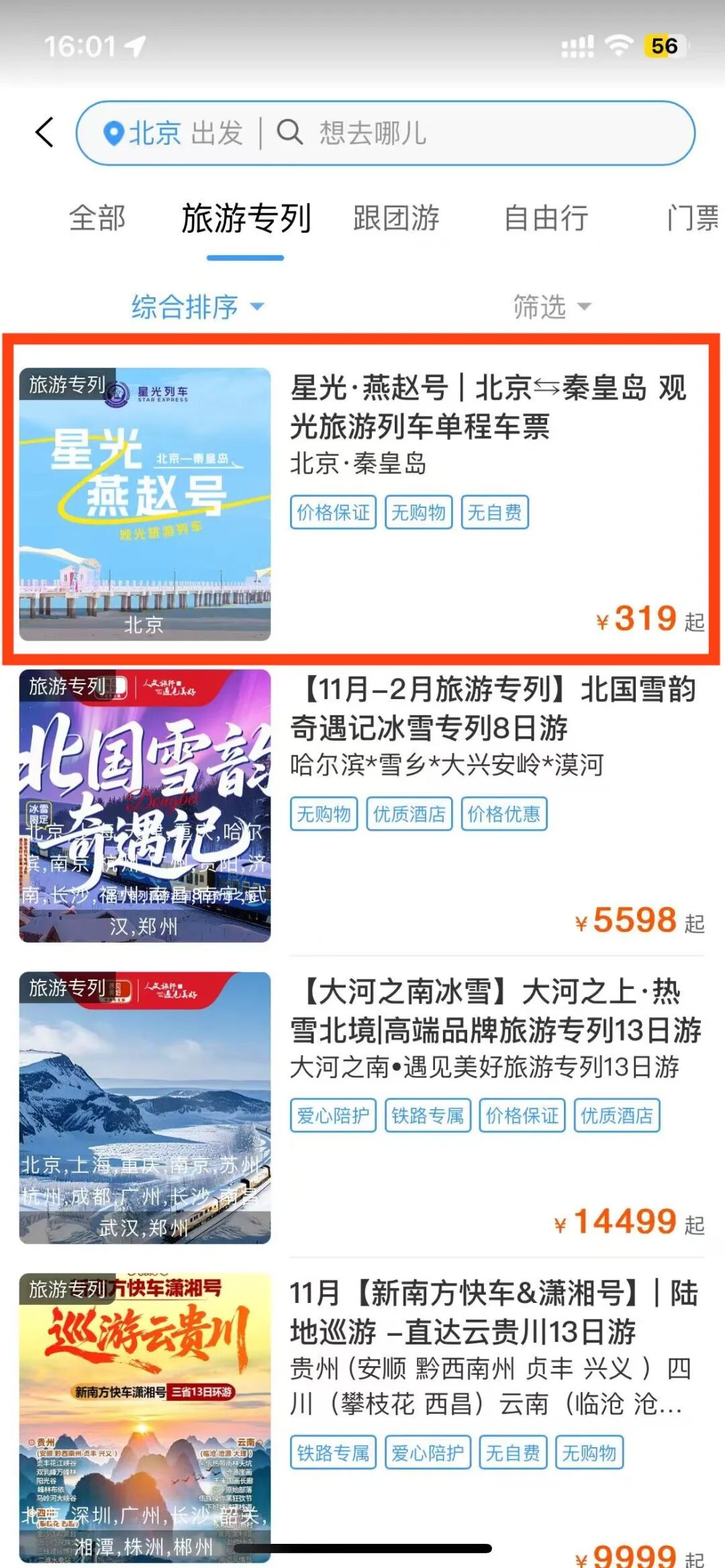725x1568 pixels.
Task: Select the 旅游专列 tab
Action: [246, 219]
